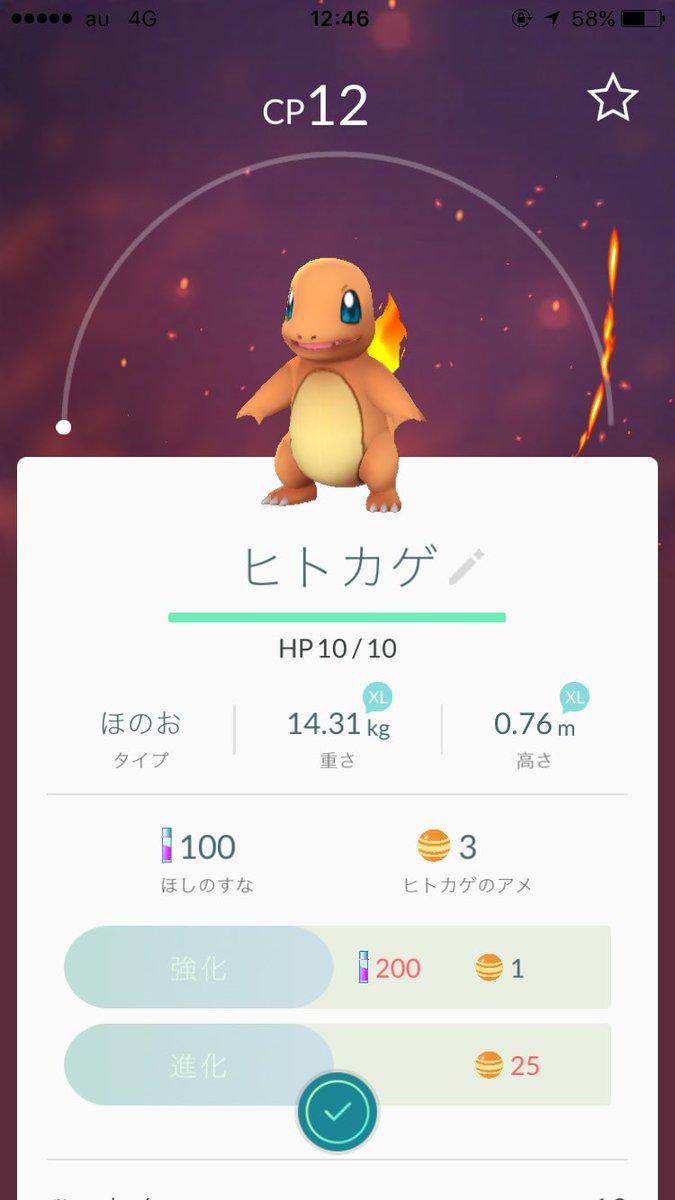Mark Charmander as favorite with star
Viewport: 675px width, 1200px height.
tap(611, 99)
